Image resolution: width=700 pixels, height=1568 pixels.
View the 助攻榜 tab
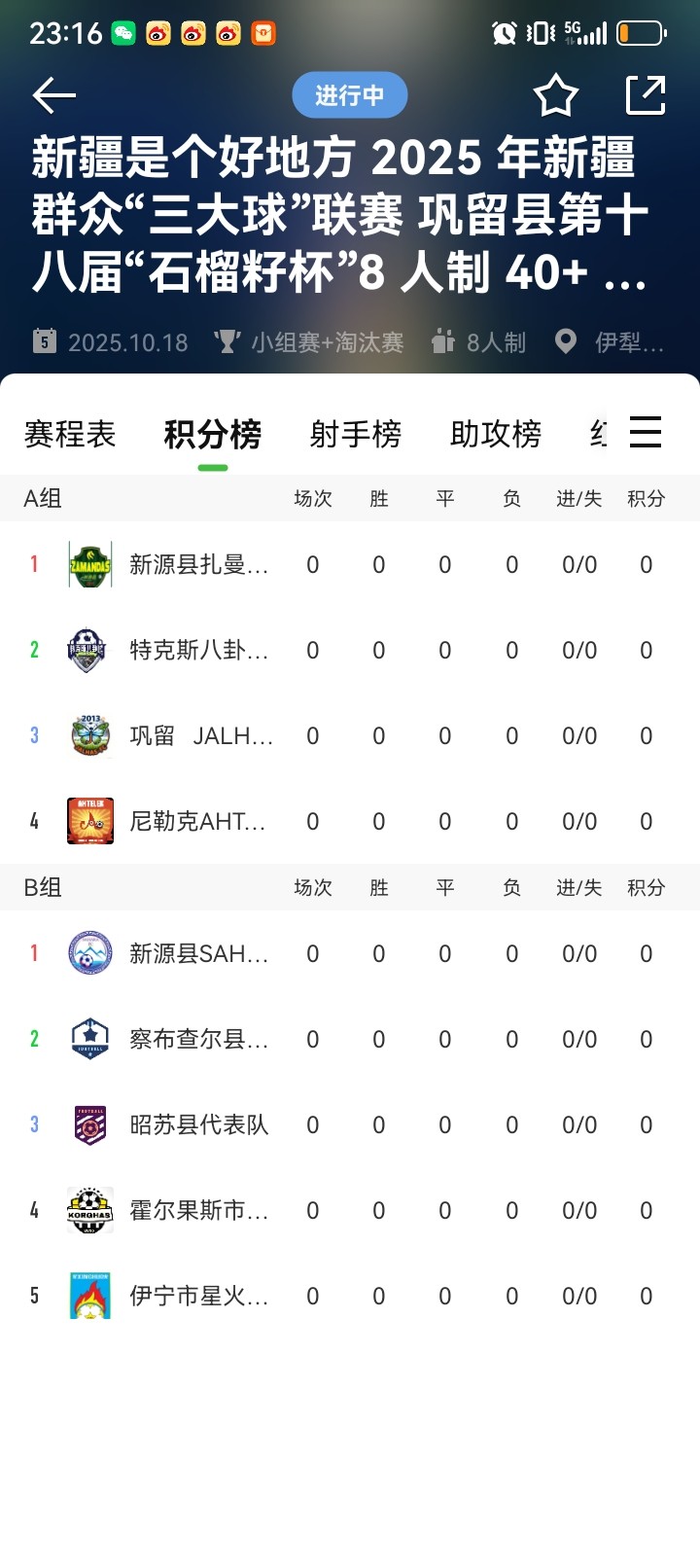click(496, 434)
